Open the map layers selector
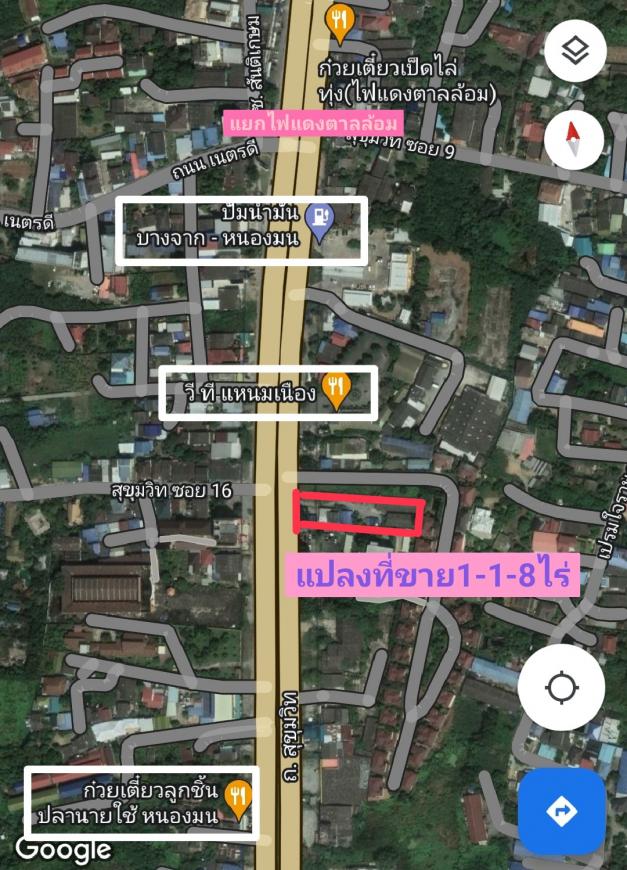Image resolution: width=627 pixels, height=870 pixels. point(575,51)
